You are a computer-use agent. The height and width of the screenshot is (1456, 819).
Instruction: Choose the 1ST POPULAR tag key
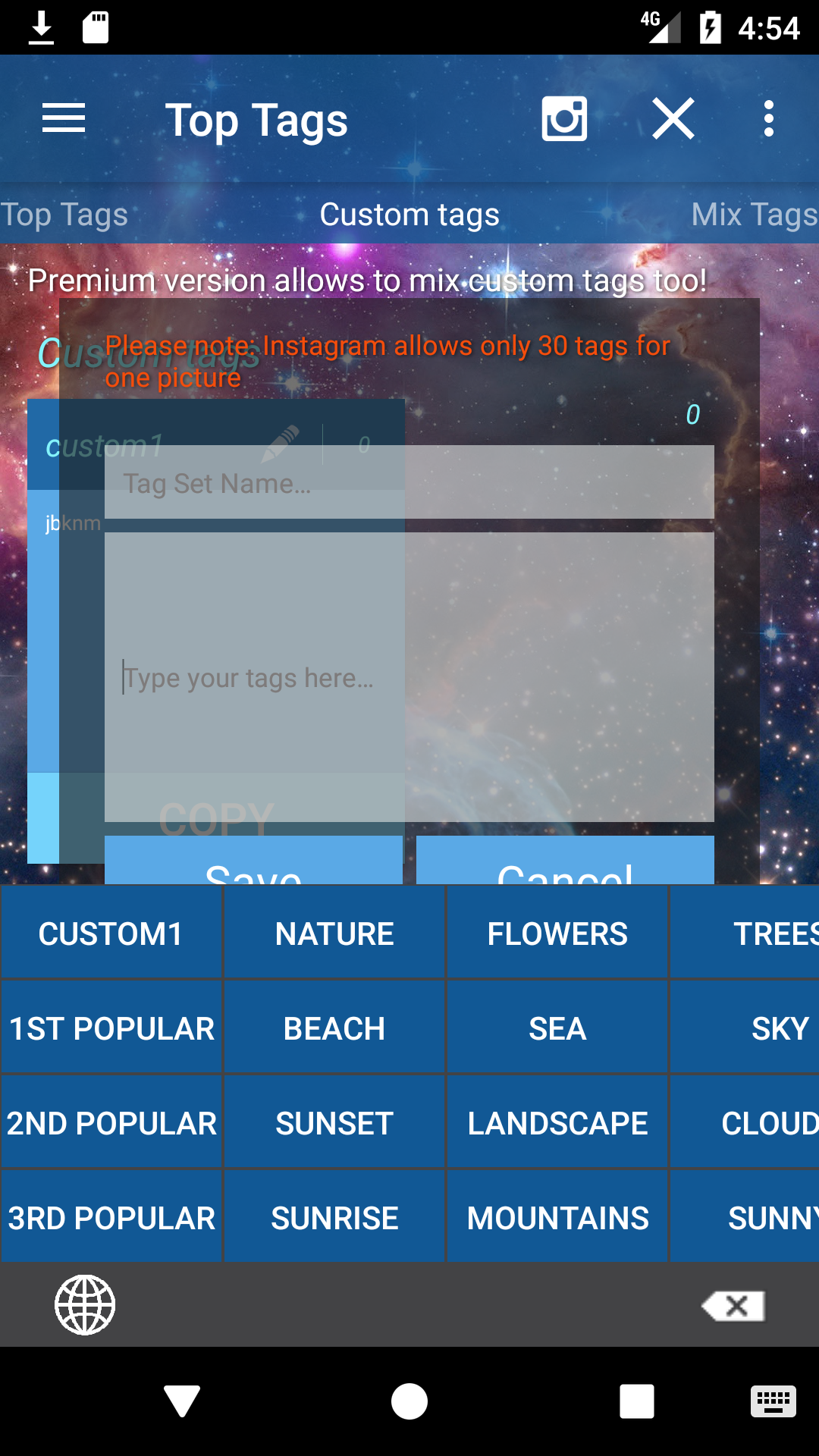point(111,1028)
